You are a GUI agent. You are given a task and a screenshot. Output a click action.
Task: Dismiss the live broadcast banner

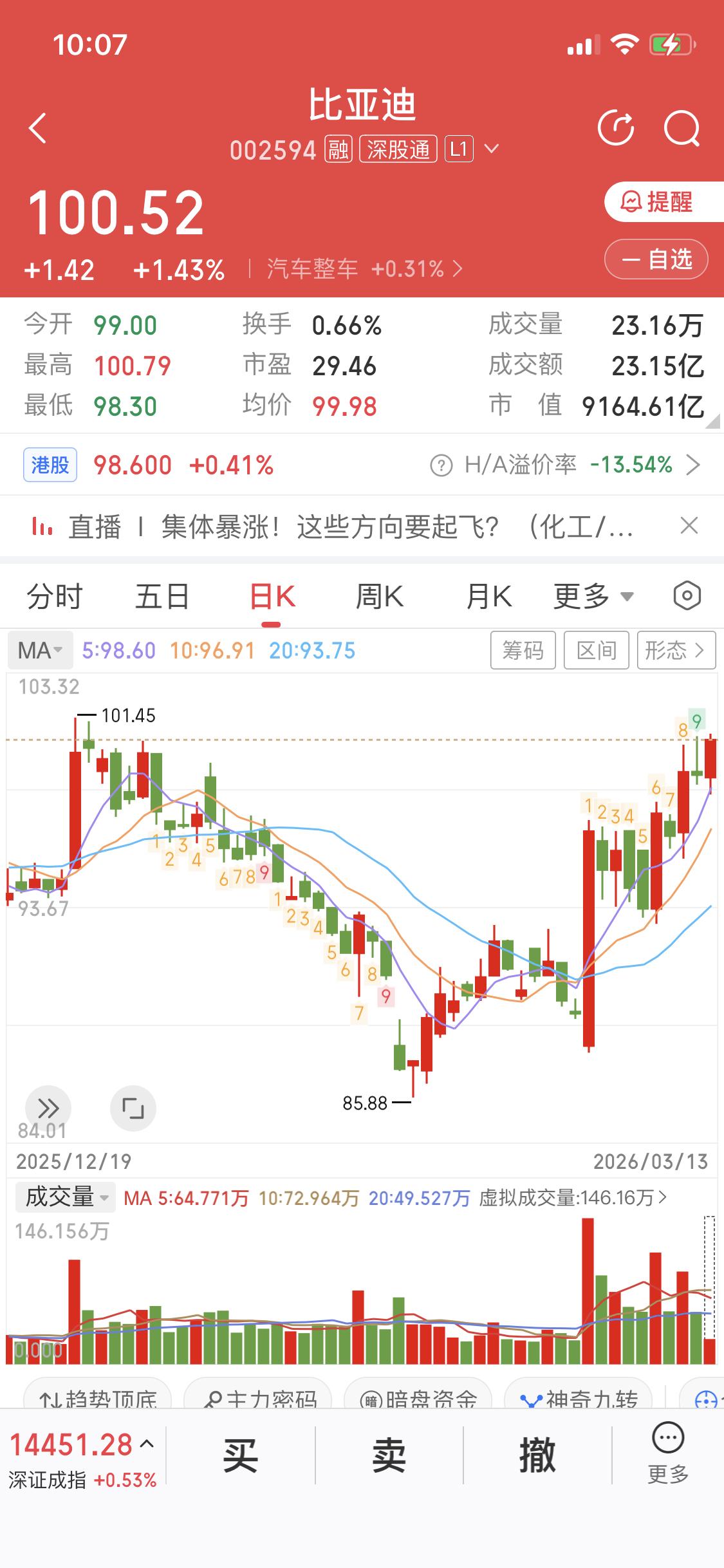[688, 526]
